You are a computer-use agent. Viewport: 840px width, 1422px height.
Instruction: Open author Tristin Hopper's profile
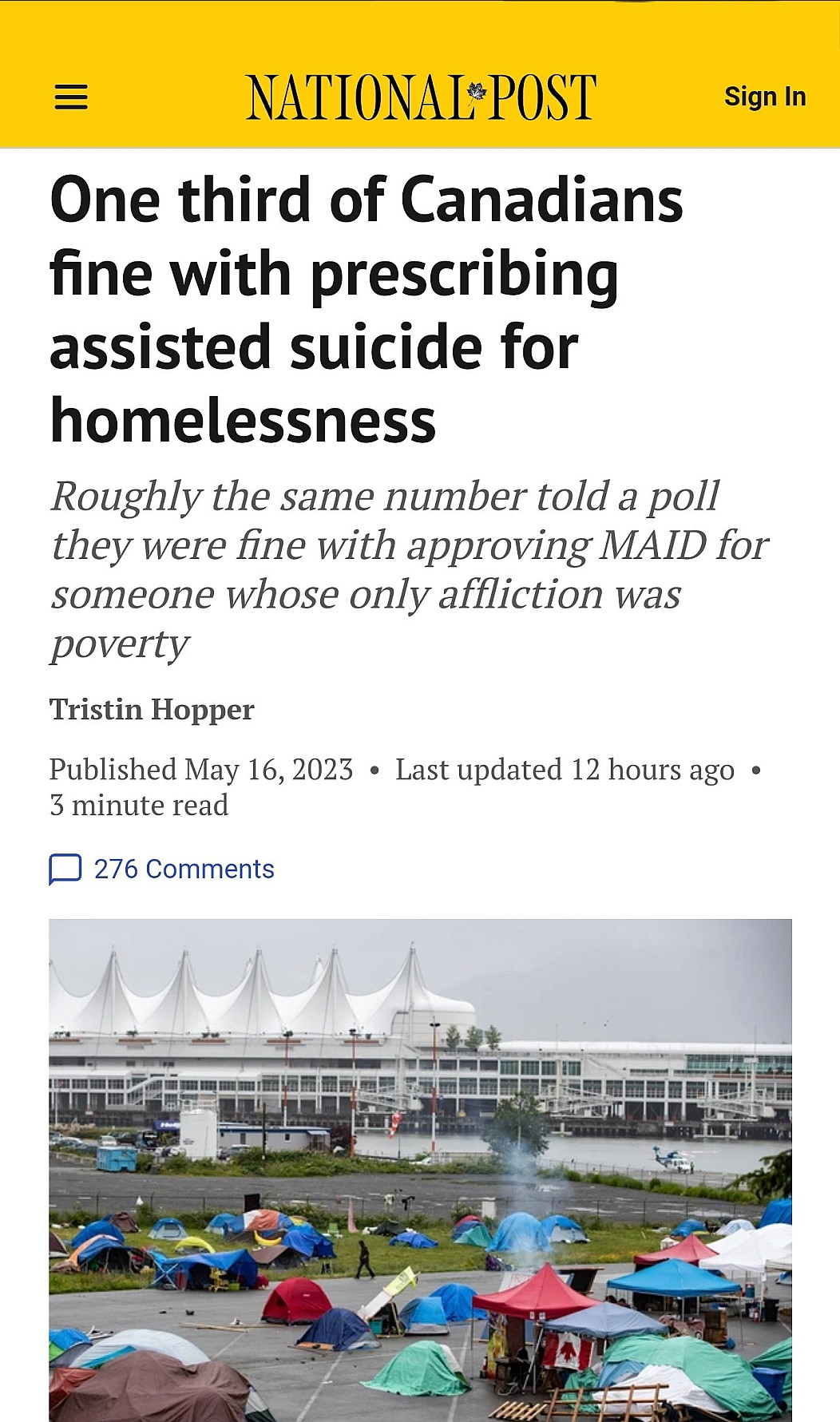152,709
